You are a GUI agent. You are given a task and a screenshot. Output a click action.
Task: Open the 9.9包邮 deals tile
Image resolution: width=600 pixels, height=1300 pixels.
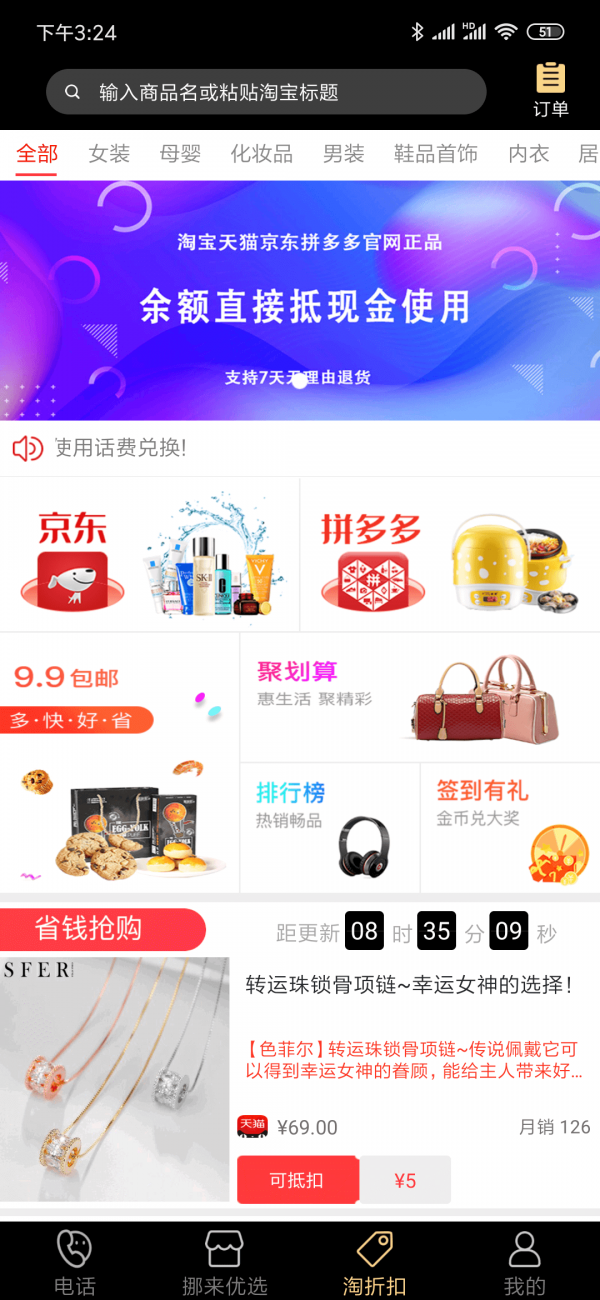click(x=119, y=763)
